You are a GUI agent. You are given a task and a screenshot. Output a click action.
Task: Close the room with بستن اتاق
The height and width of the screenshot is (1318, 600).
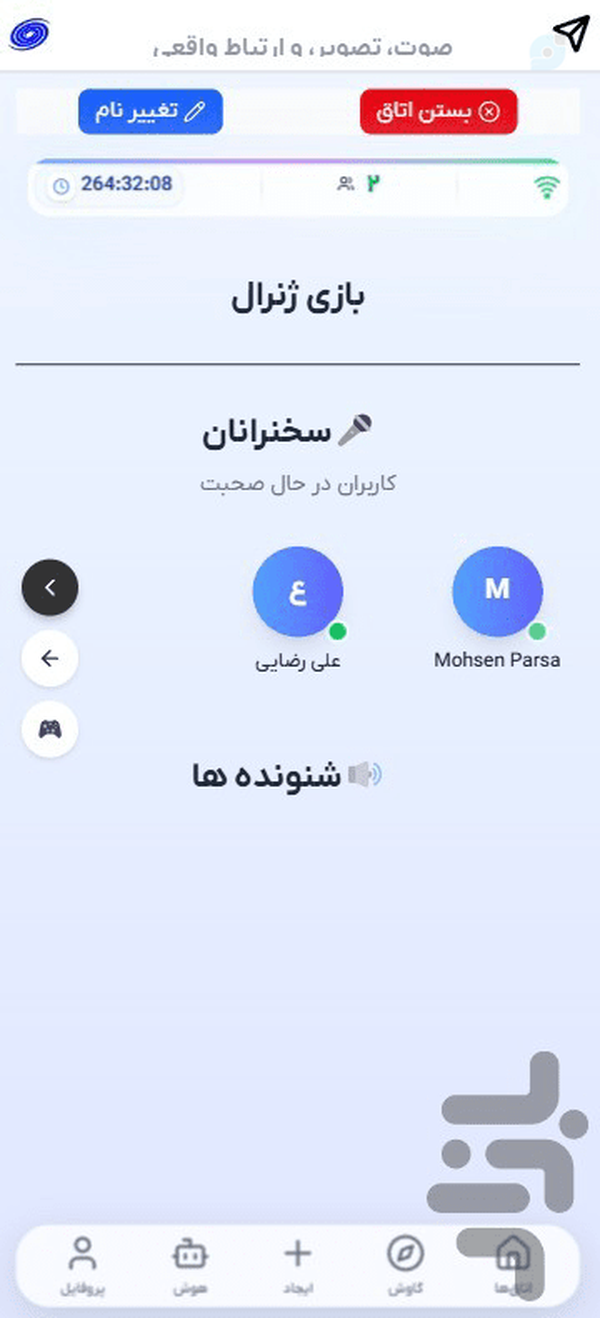[438, 112]
